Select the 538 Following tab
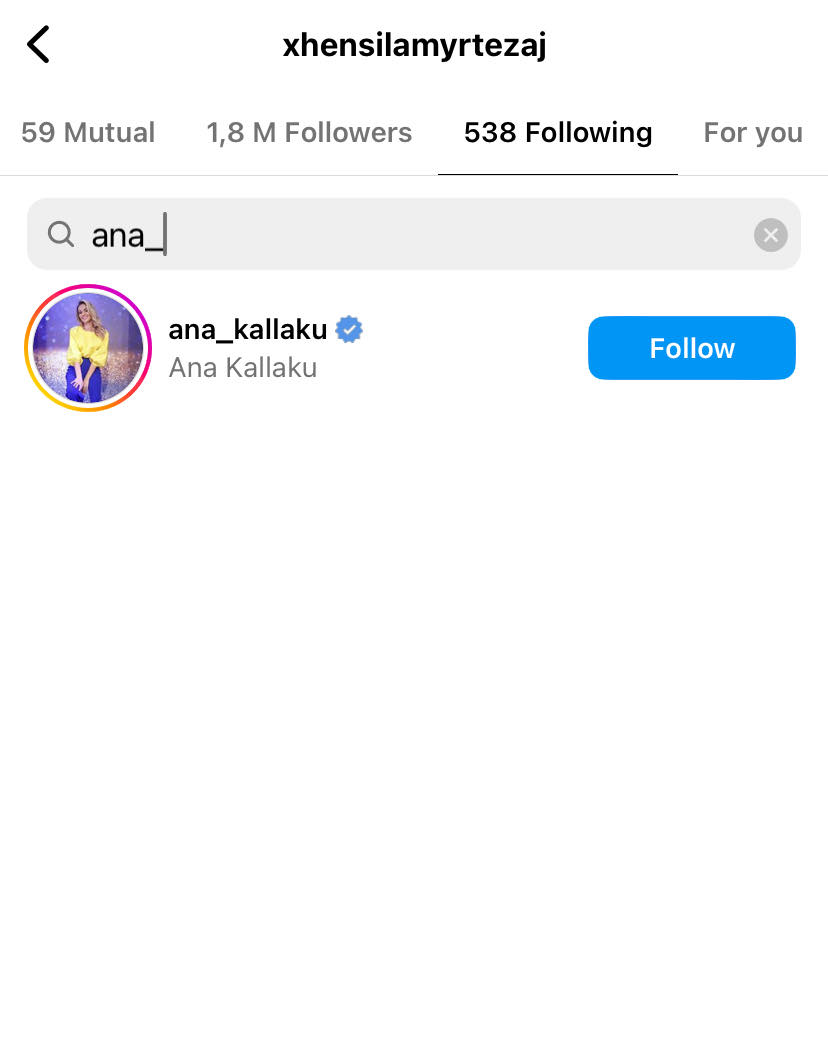 (x=558, y=133)
